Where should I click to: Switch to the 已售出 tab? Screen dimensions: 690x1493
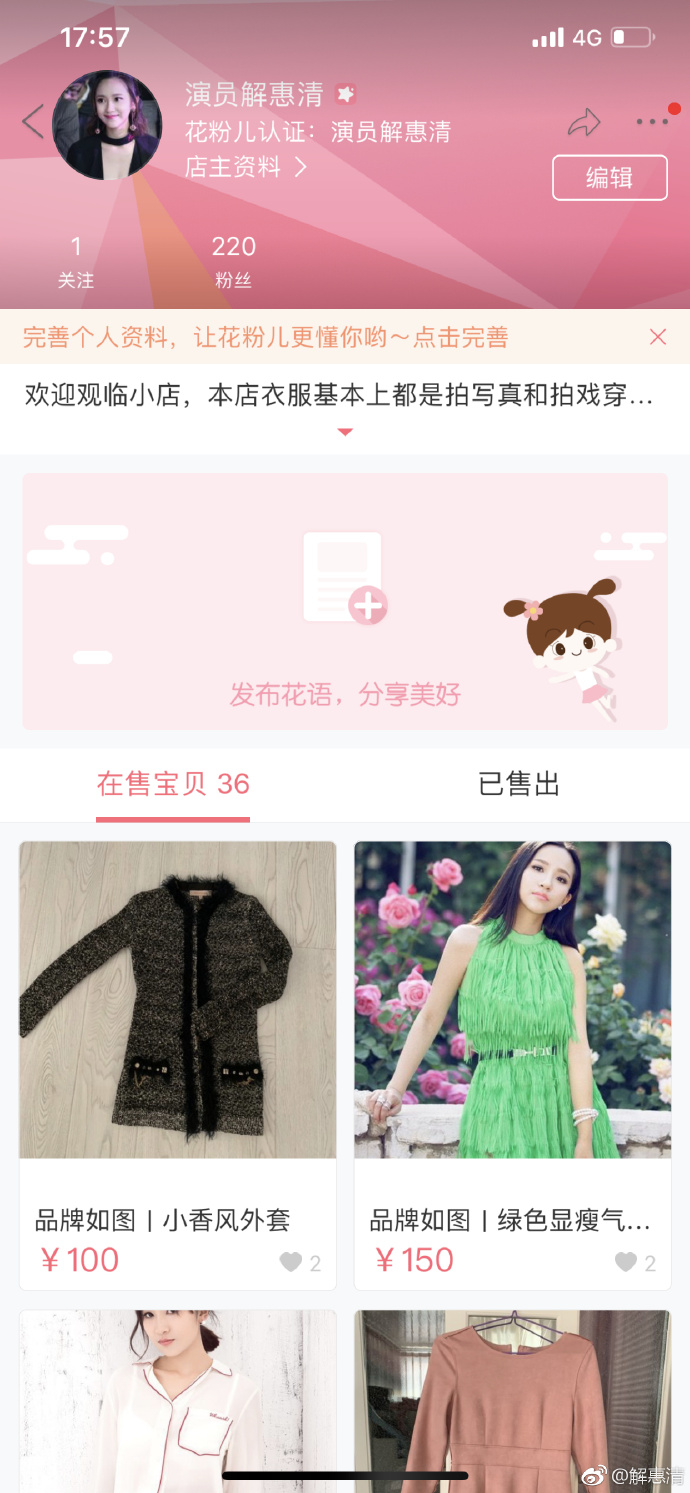point(518,784)
